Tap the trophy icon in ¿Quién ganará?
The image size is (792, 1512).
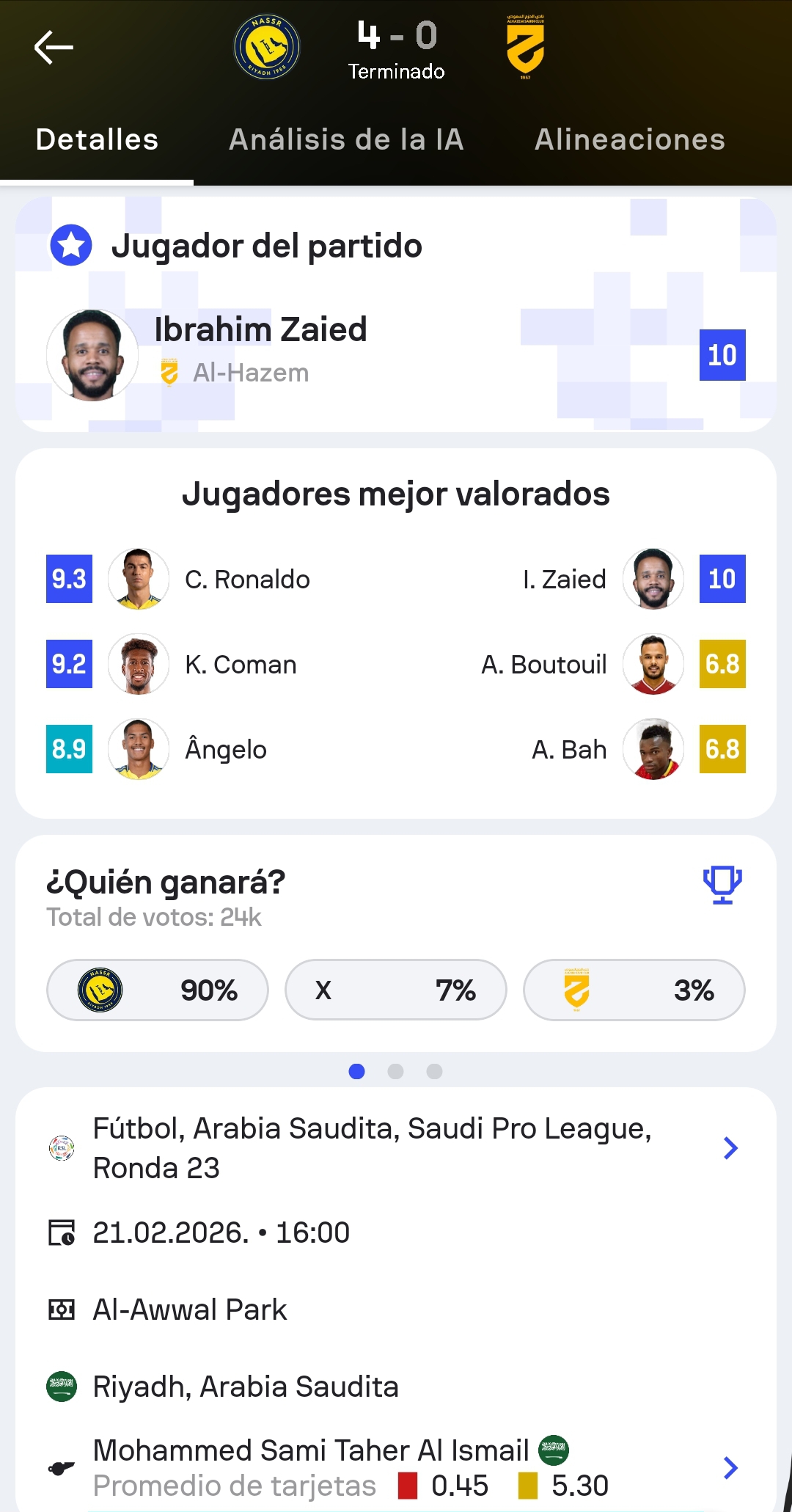[x=722, y=885]
